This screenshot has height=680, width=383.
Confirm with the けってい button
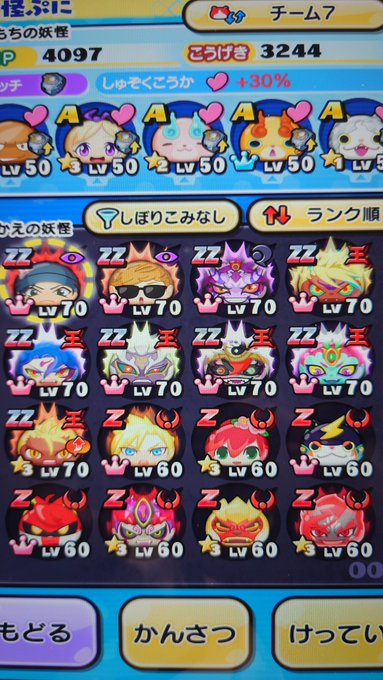click(328, 633)
